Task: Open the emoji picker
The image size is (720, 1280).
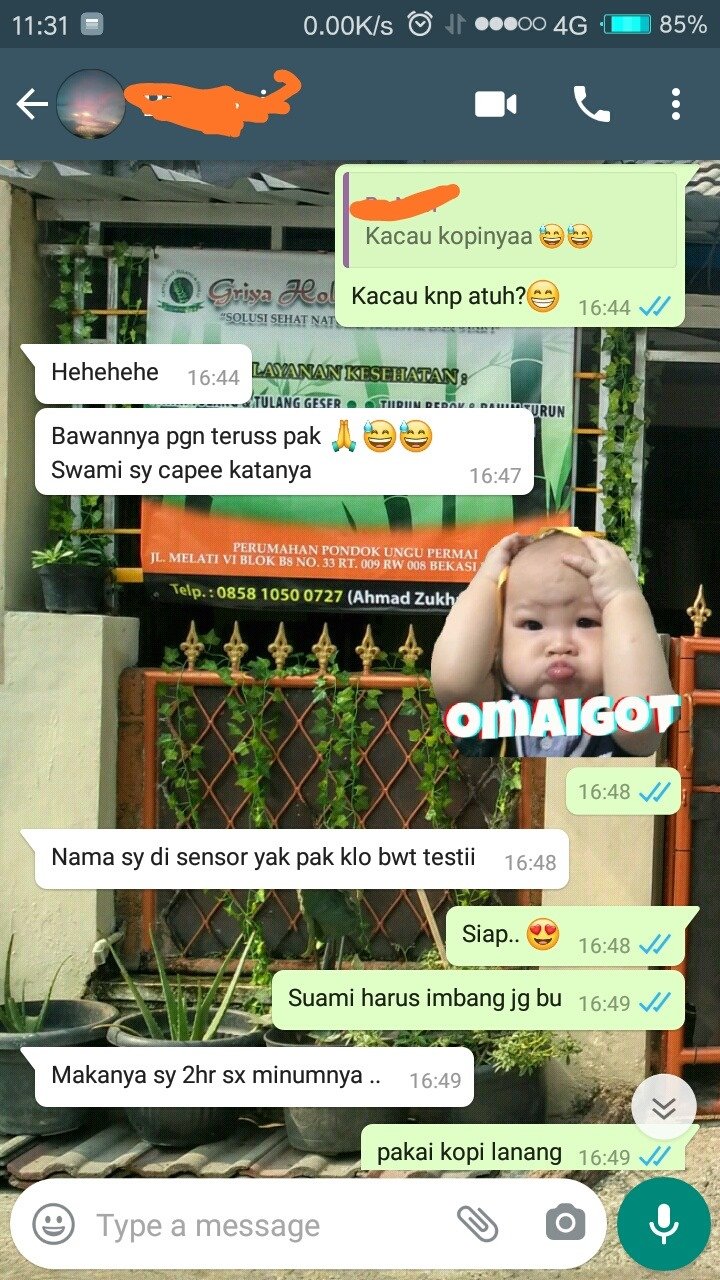Action: 54,1224
